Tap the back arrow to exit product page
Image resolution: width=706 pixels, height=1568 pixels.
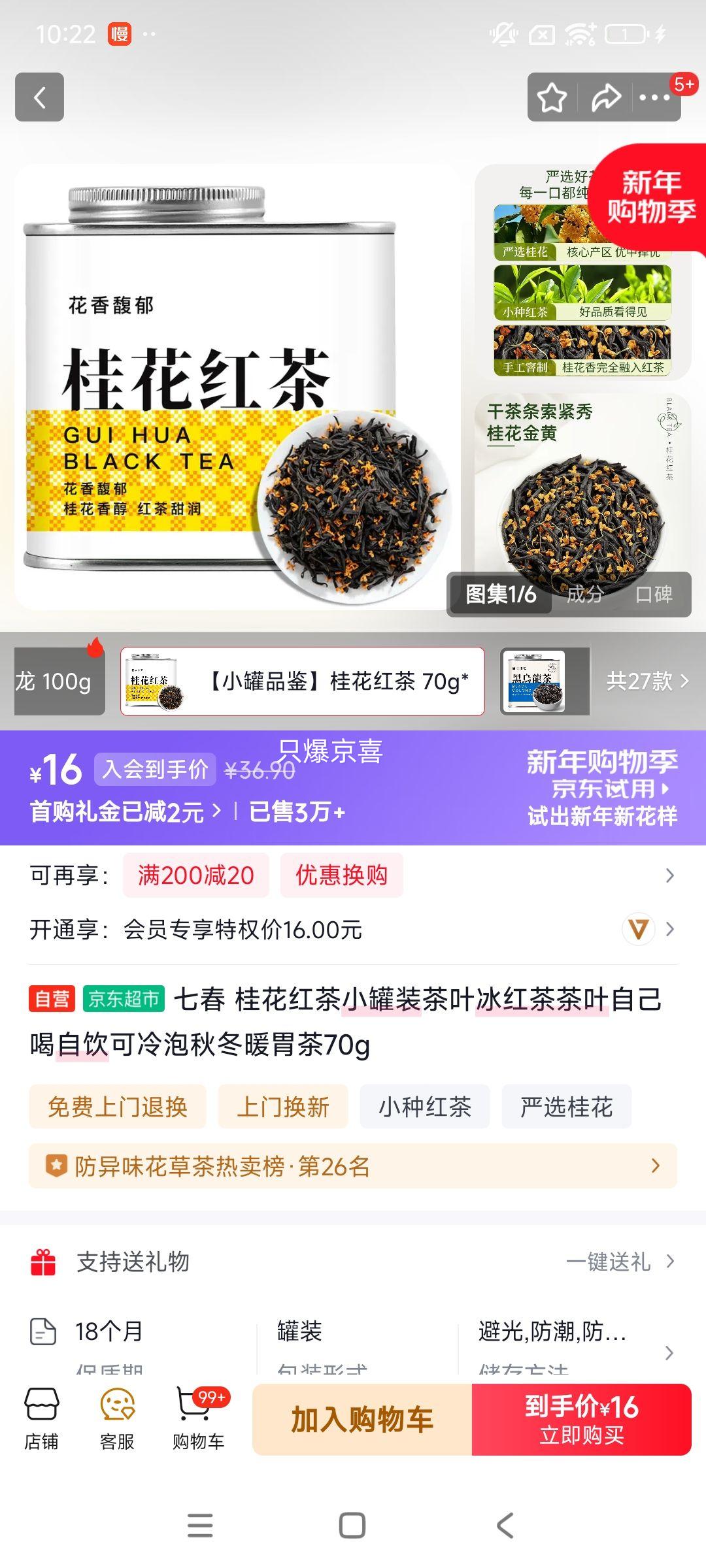39,97
